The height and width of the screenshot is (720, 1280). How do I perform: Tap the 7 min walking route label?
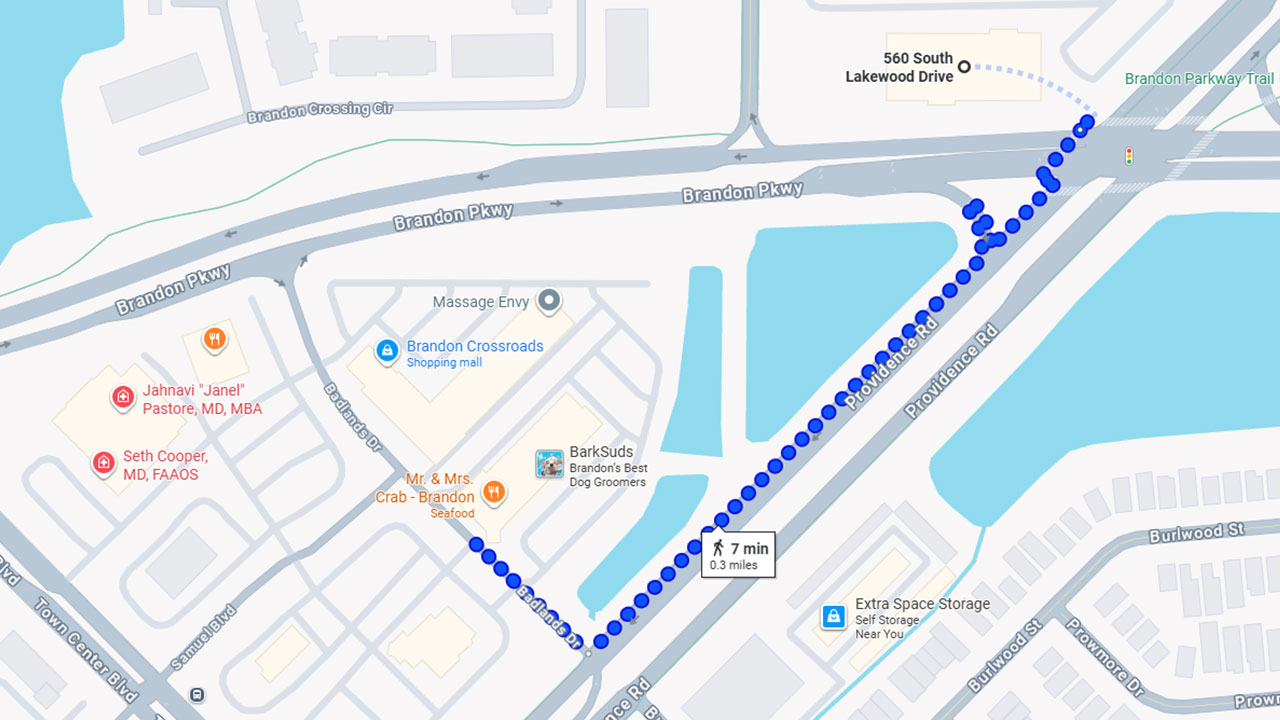click(738, 555)
